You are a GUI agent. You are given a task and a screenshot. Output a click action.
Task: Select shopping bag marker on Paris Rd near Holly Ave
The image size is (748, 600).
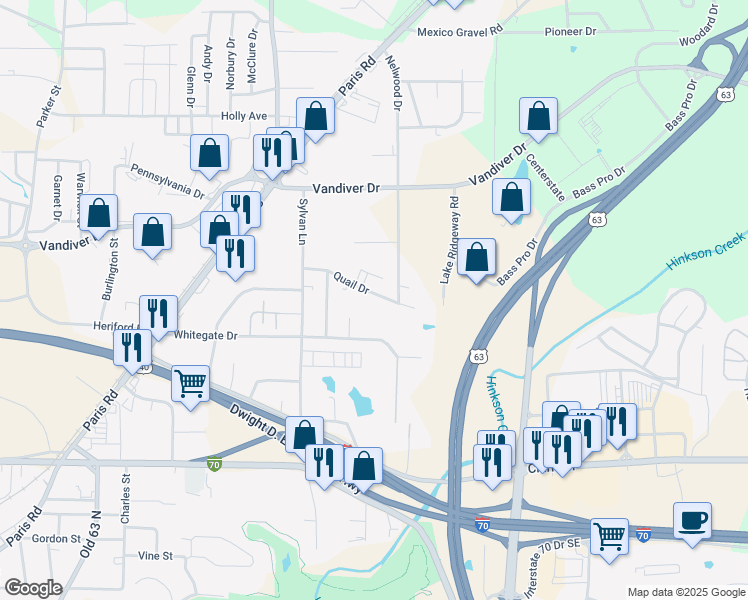click(x=315, y=119)
